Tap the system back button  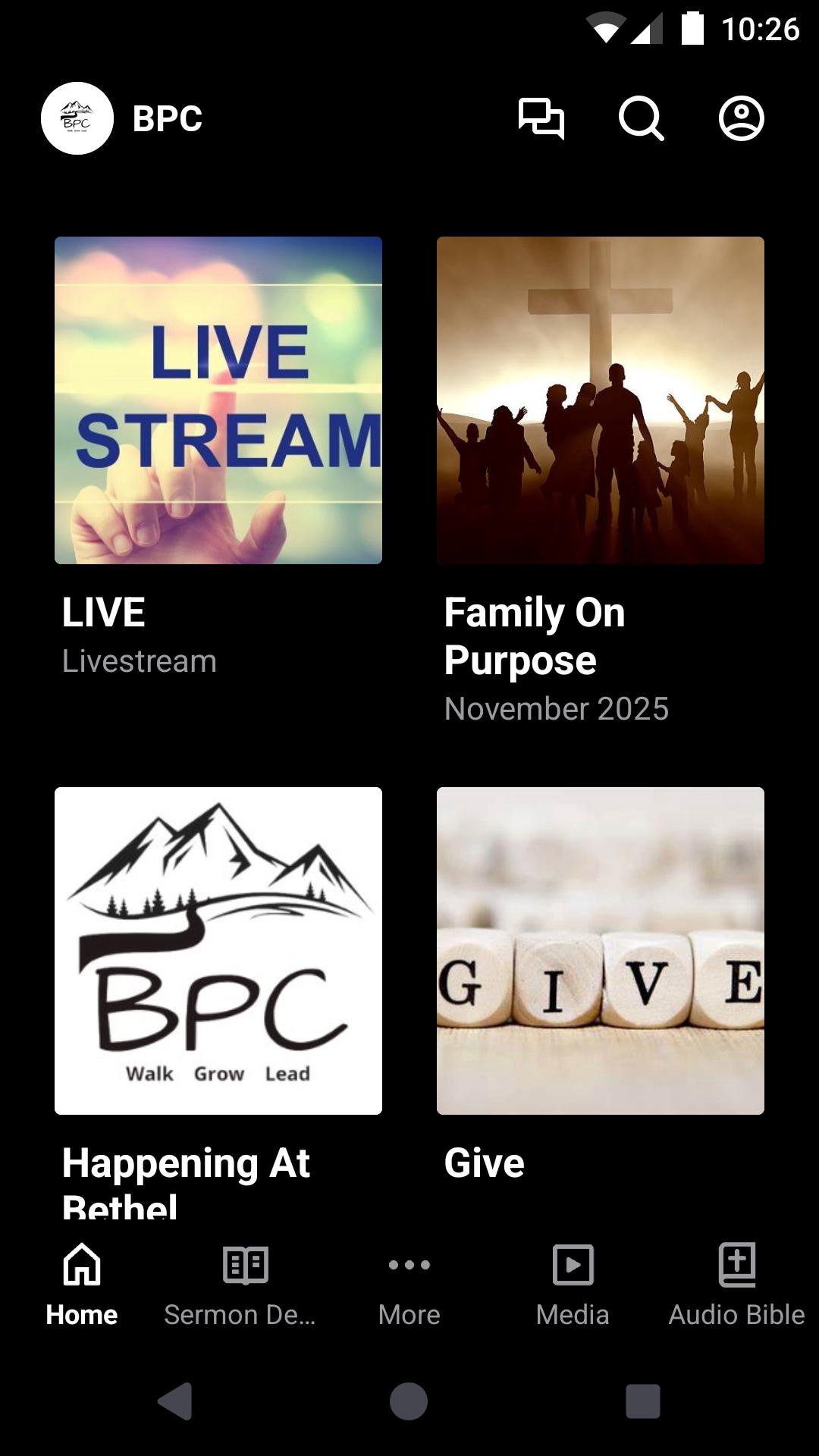176,1400
